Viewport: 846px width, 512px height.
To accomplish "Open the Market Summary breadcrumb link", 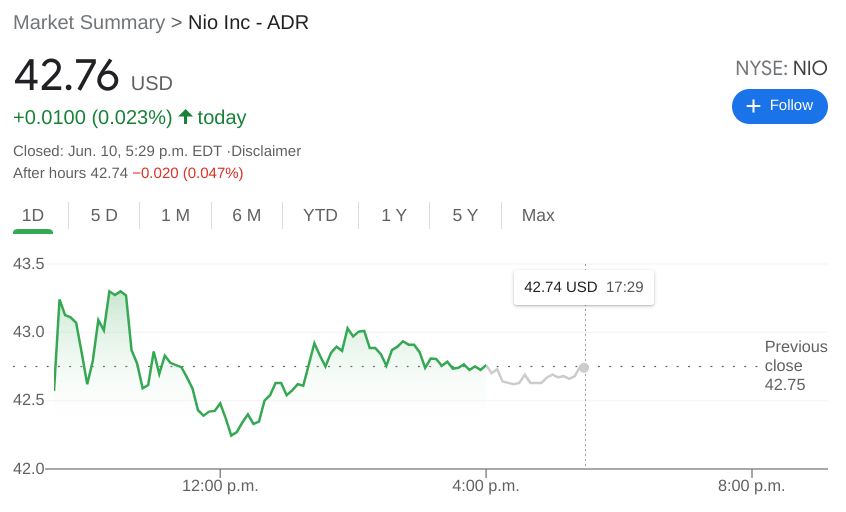I will pyautogui.click(x=89, y=22).
